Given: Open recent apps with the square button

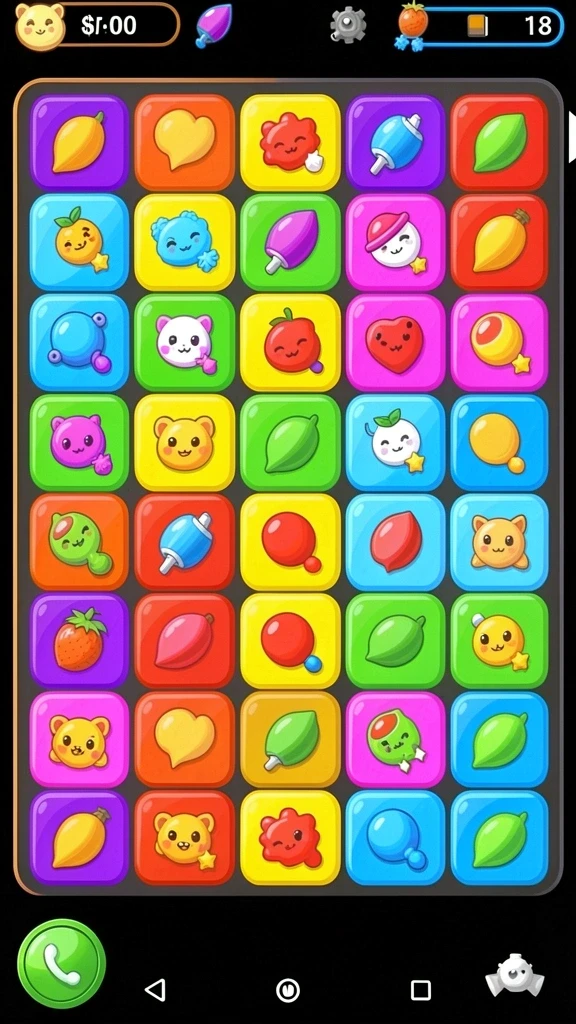Looking at the screenshot, I should click(x=421, y=990).
